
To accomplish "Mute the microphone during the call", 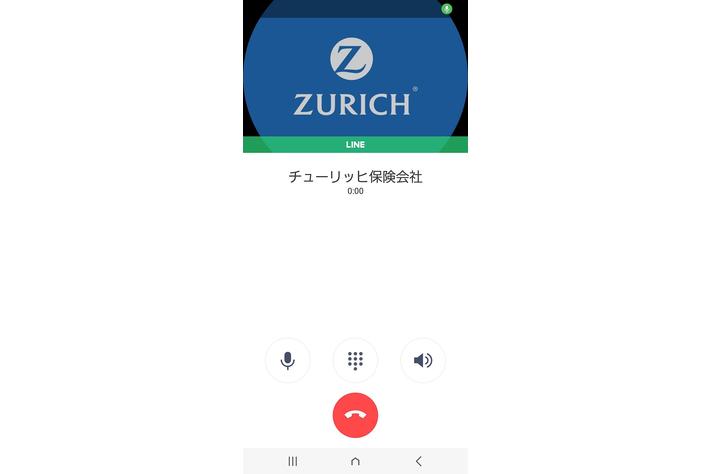I will 288,360.
